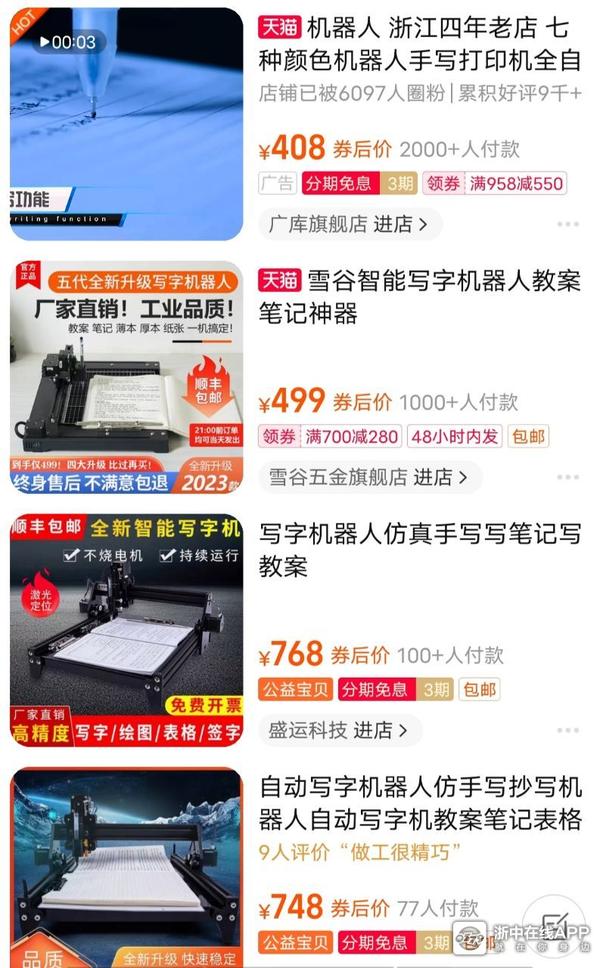Go into the 盛运科技 shop
The height and width of the screenshot is (968, 600).
tap(338, 730)
